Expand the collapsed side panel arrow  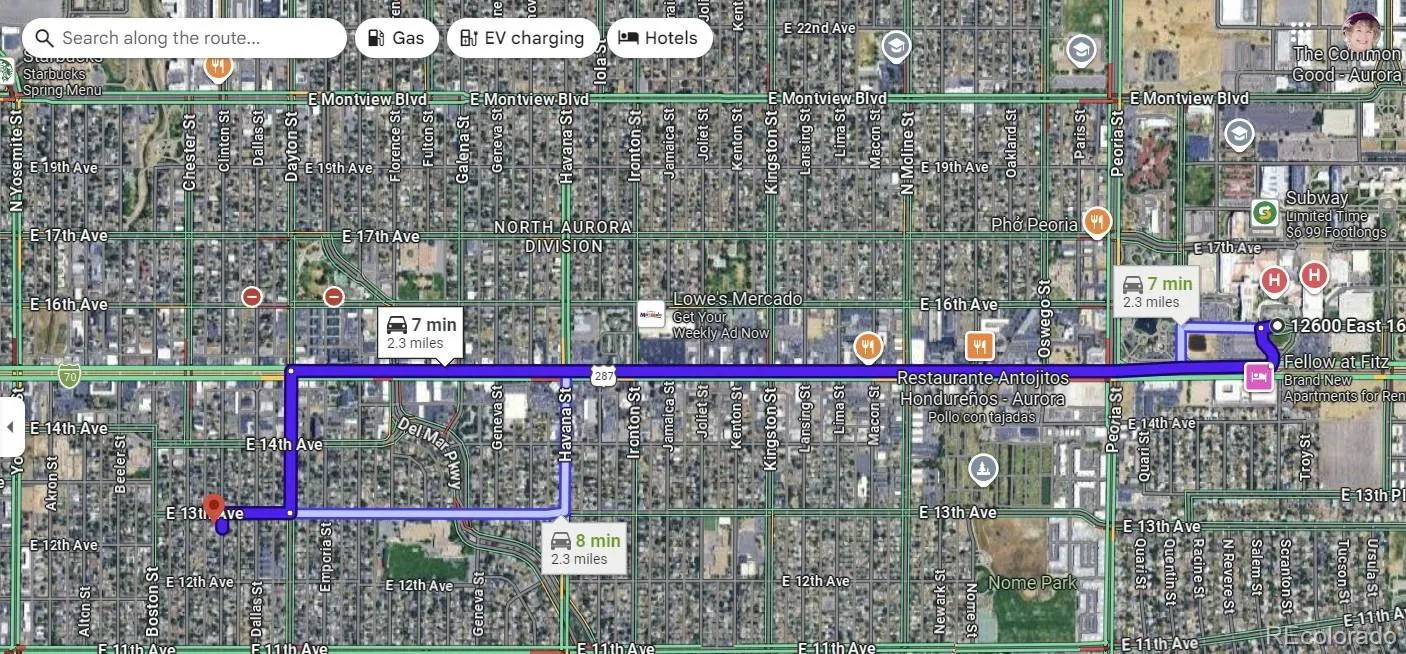(10, 427)
